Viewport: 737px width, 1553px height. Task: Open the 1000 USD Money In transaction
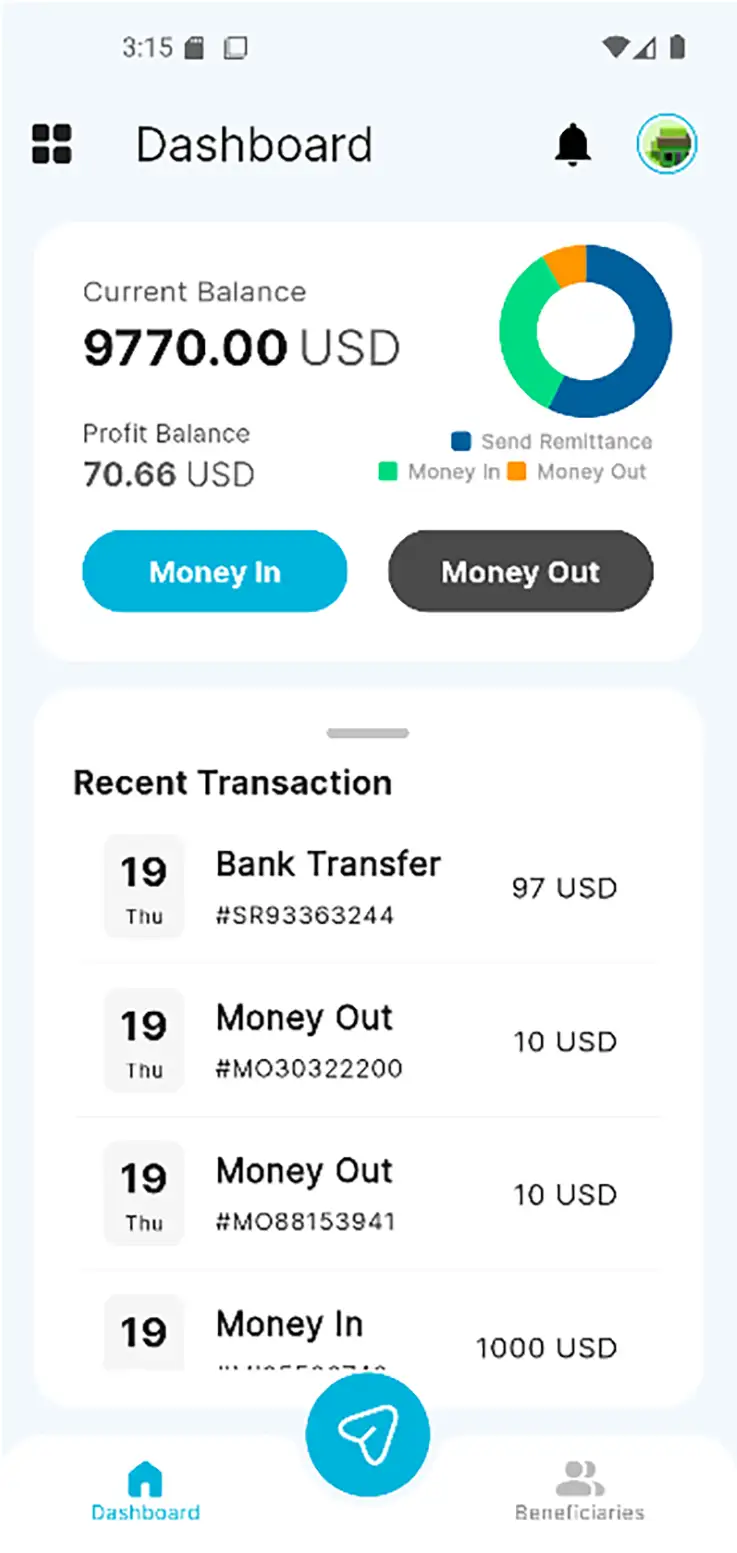tap(366, 1335)
